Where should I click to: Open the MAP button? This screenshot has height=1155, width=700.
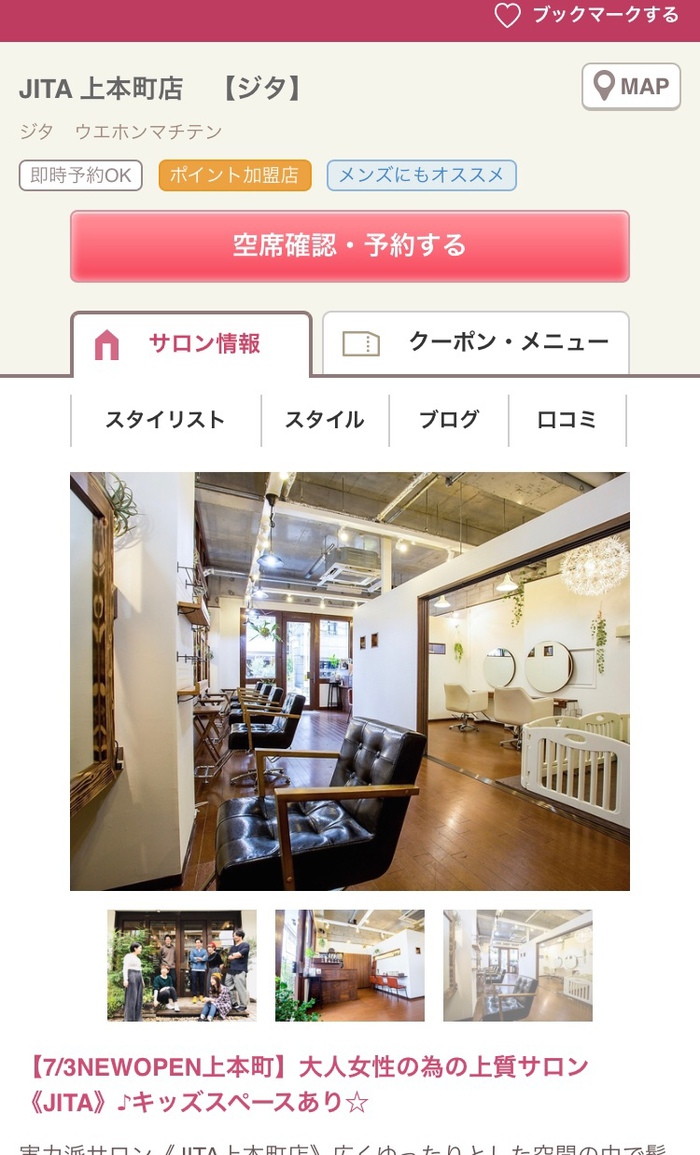tap(631, 87)
